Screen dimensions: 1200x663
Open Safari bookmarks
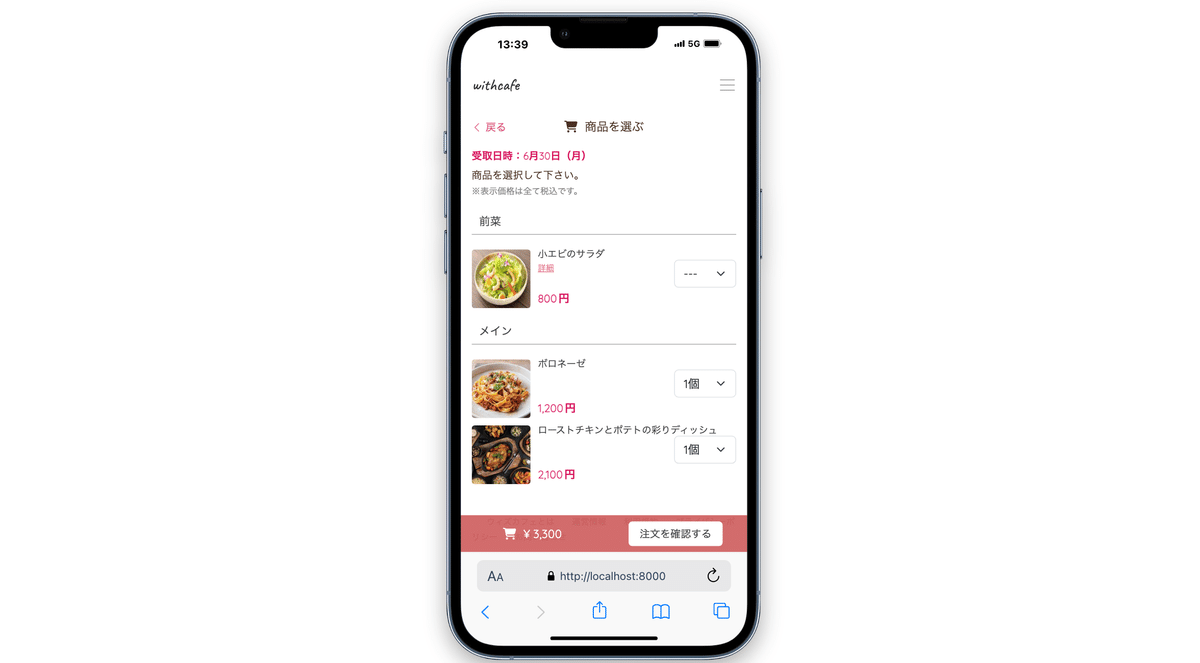[x=660, y=611]
